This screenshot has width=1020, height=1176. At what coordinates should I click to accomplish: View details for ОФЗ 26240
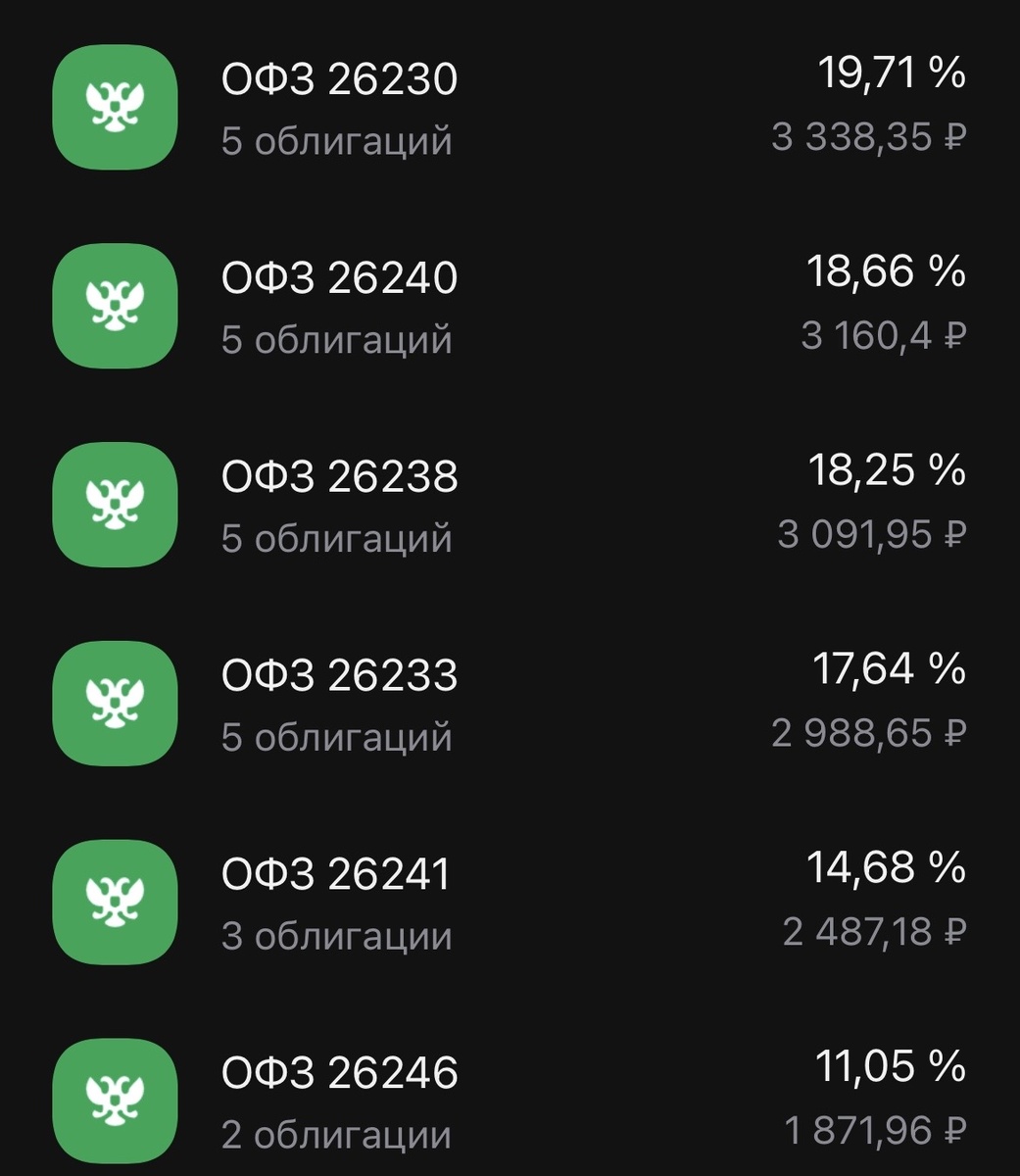pos(339,279)
